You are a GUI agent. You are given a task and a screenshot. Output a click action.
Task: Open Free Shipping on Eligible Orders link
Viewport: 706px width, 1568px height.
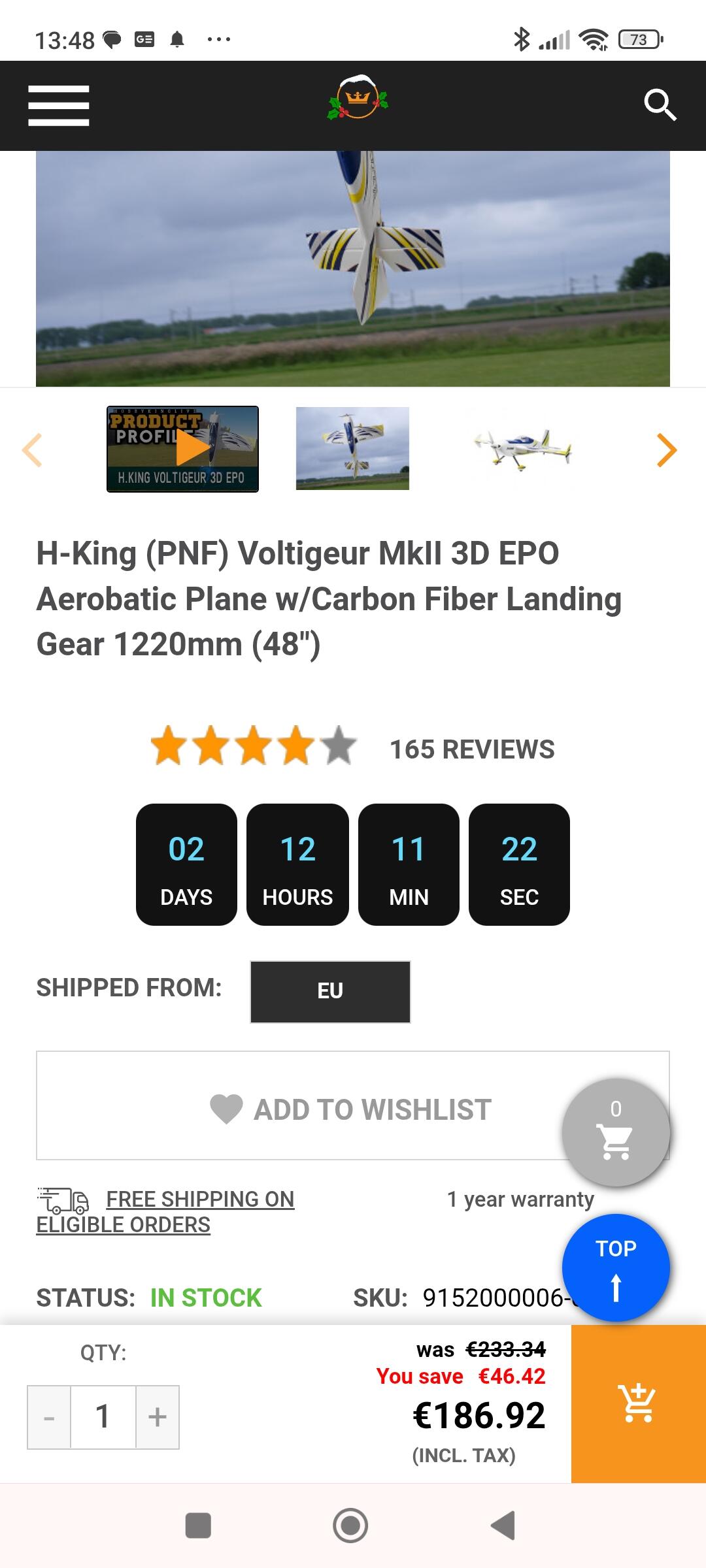pos(199,1200)
